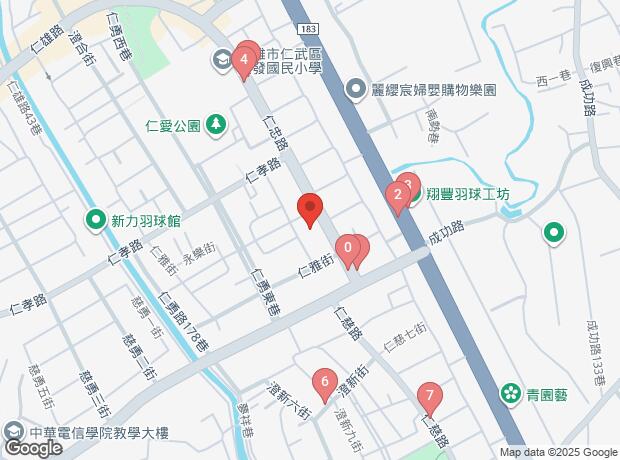
Task: Open 新力羽球館 place icon
Action: pyautogui.click(x=96, y=220)
